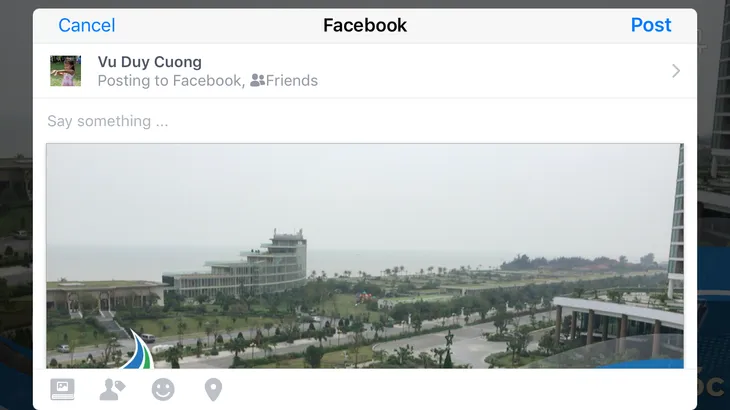Post the photo to Facebook
Screen dimensions: 730x410
point(650,25)
